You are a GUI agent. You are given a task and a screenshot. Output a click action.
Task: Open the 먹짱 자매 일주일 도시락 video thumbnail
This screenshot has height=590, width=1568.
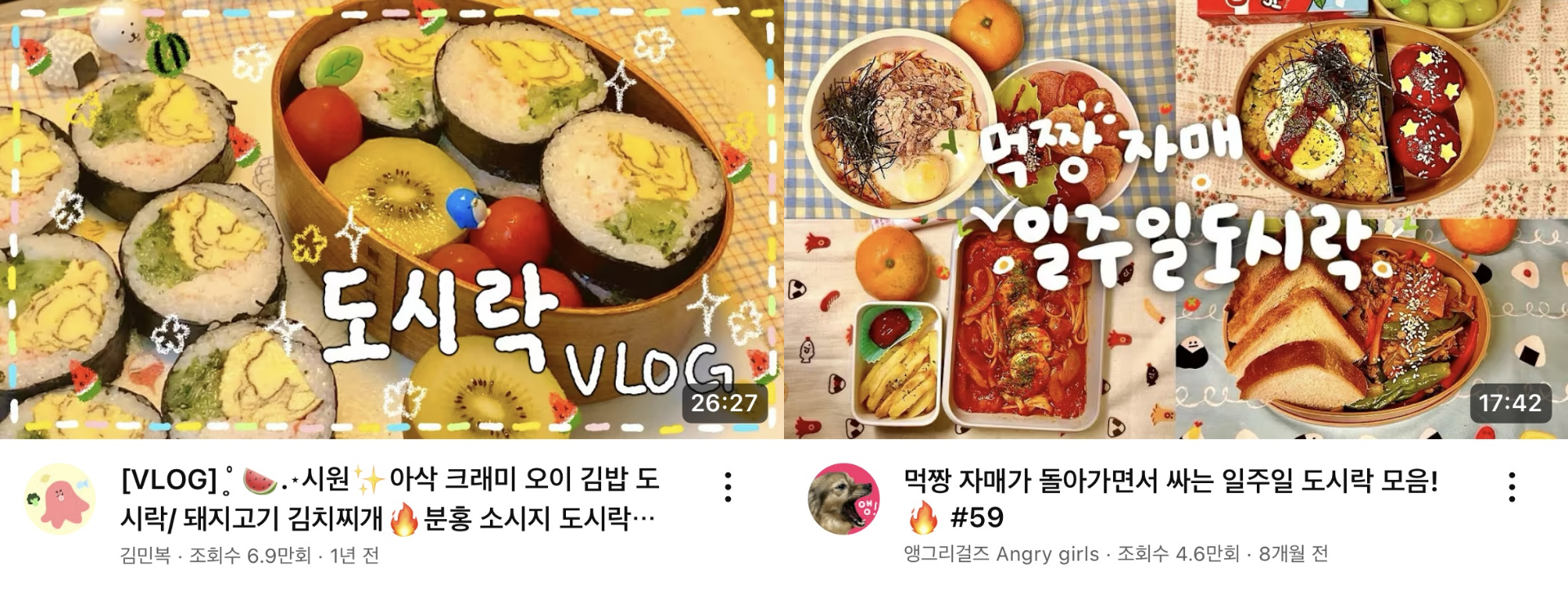[x=1176, y=219]
